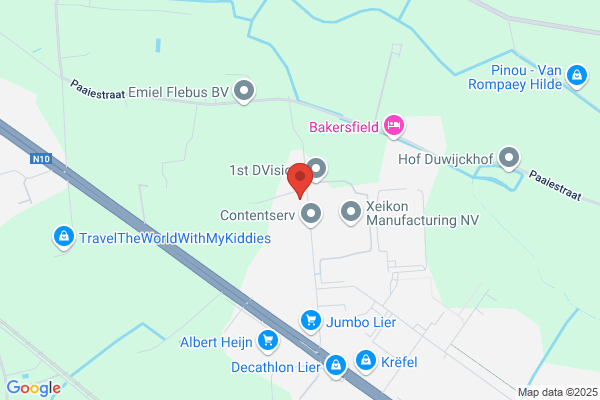The image size is (600, 400).
Task: Select the Jumbo Lier shopping marker
Action: [311, 322]
